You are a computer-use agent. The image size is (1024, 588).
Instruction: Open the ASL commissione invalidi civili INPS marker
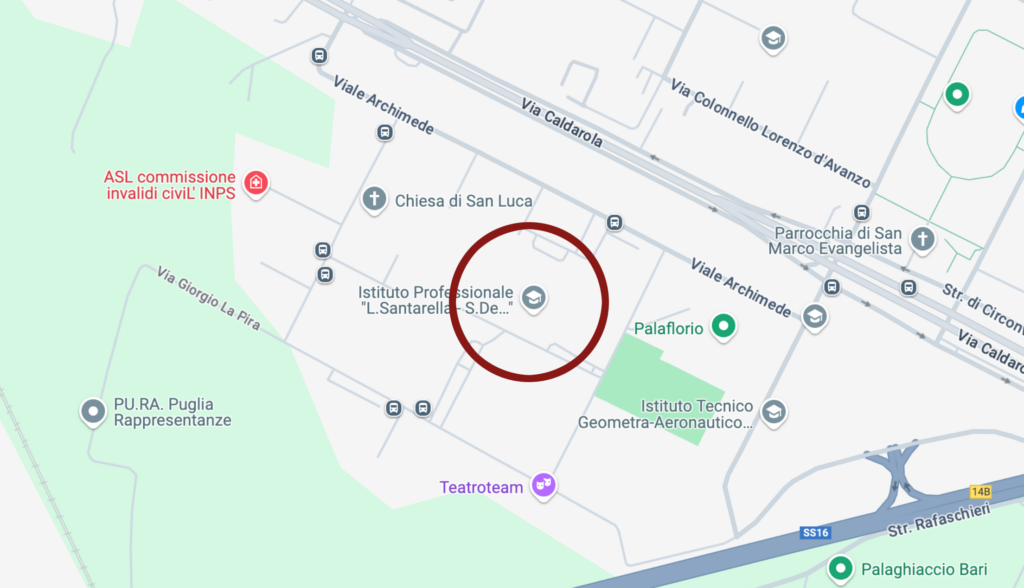click(x=257, y=182)
